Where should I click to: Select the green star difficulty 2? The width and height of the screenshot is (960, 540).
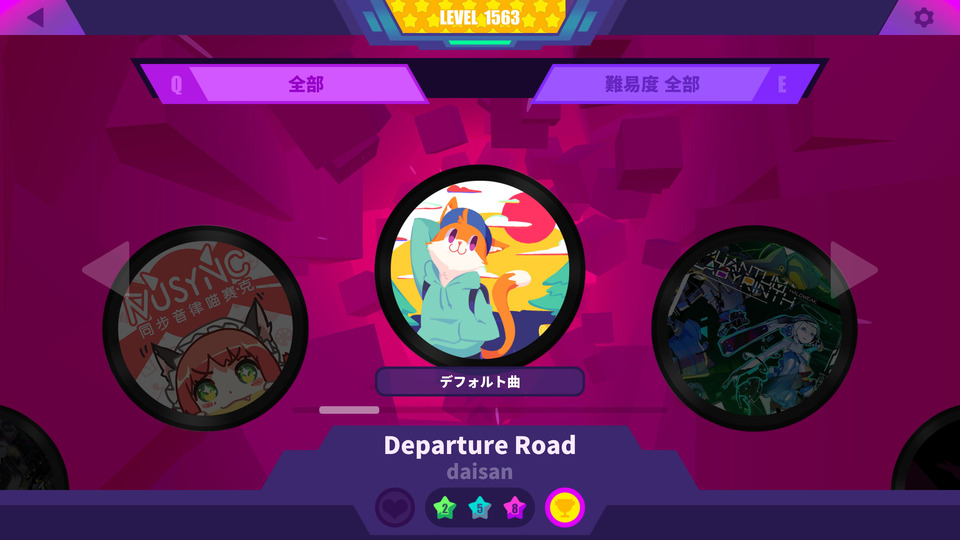(x=445, y=508)
